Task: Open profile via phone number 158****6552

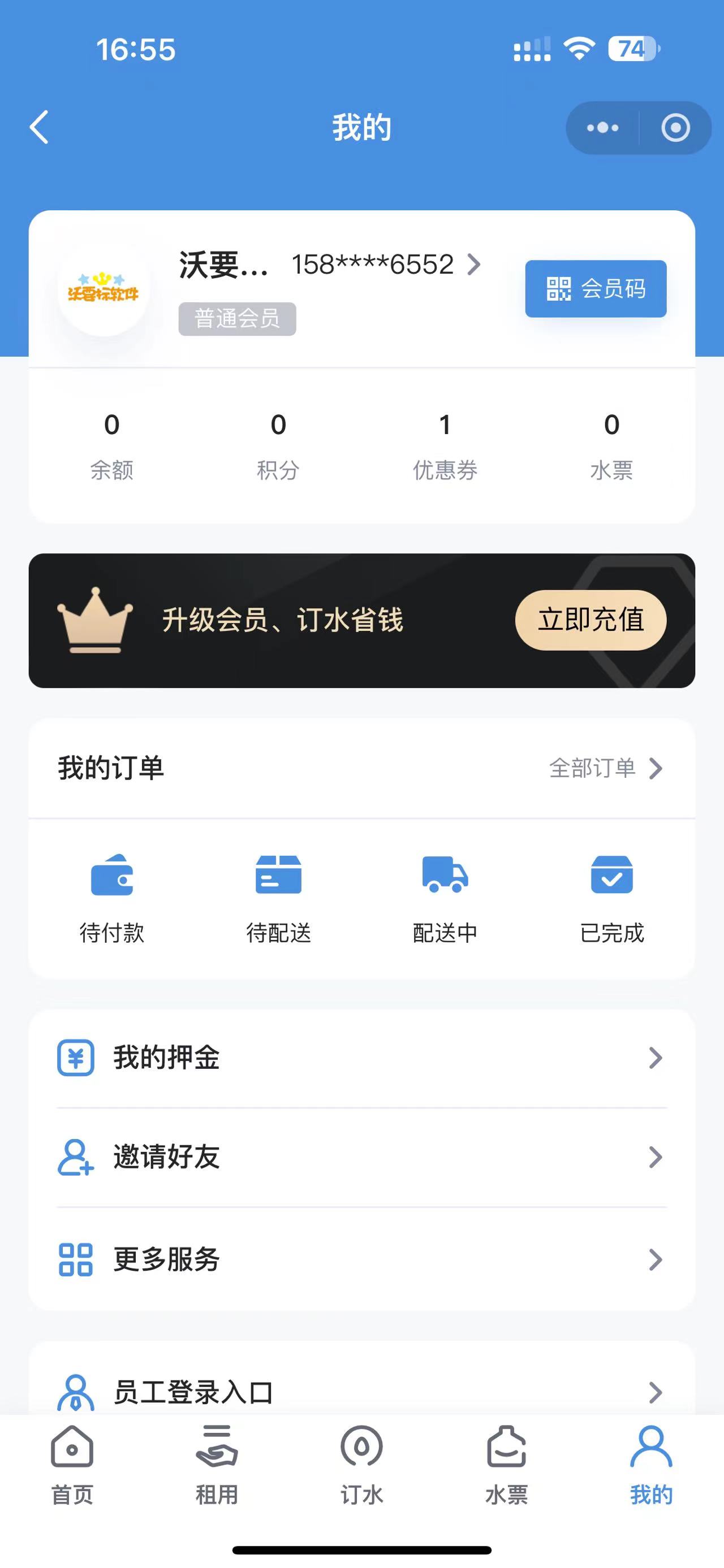Action: (386, 264)
